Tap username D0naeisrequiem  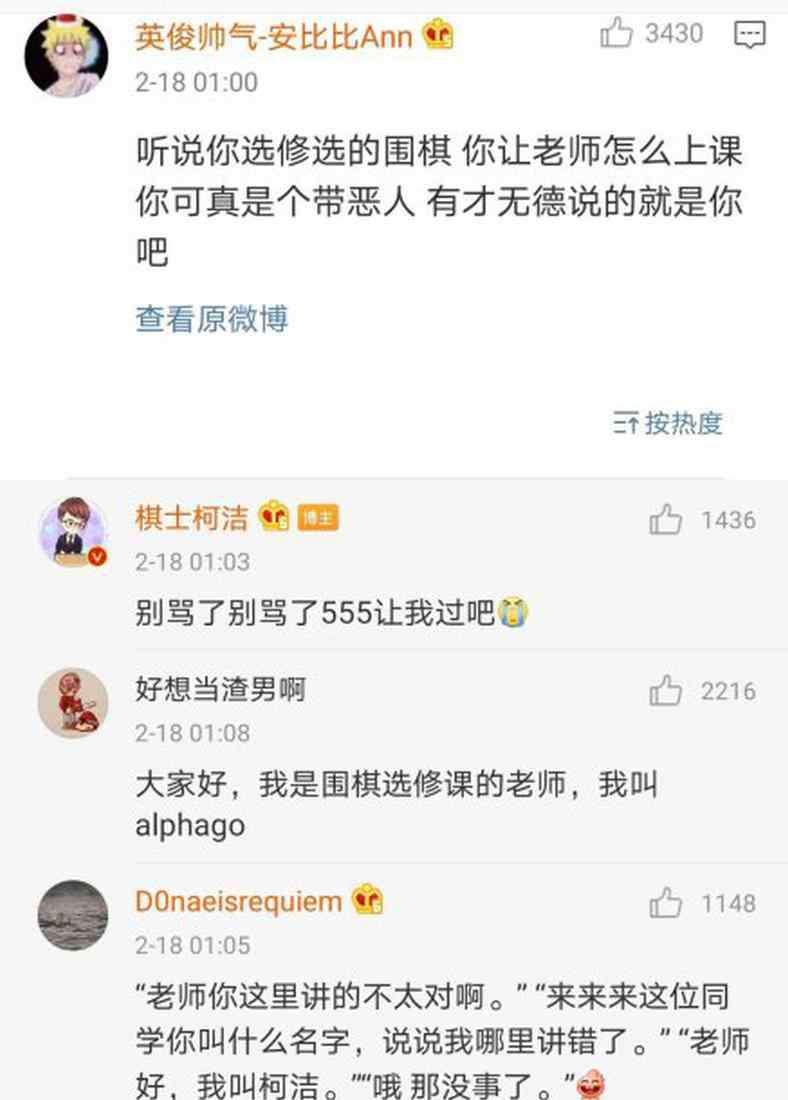pos(238,902)
